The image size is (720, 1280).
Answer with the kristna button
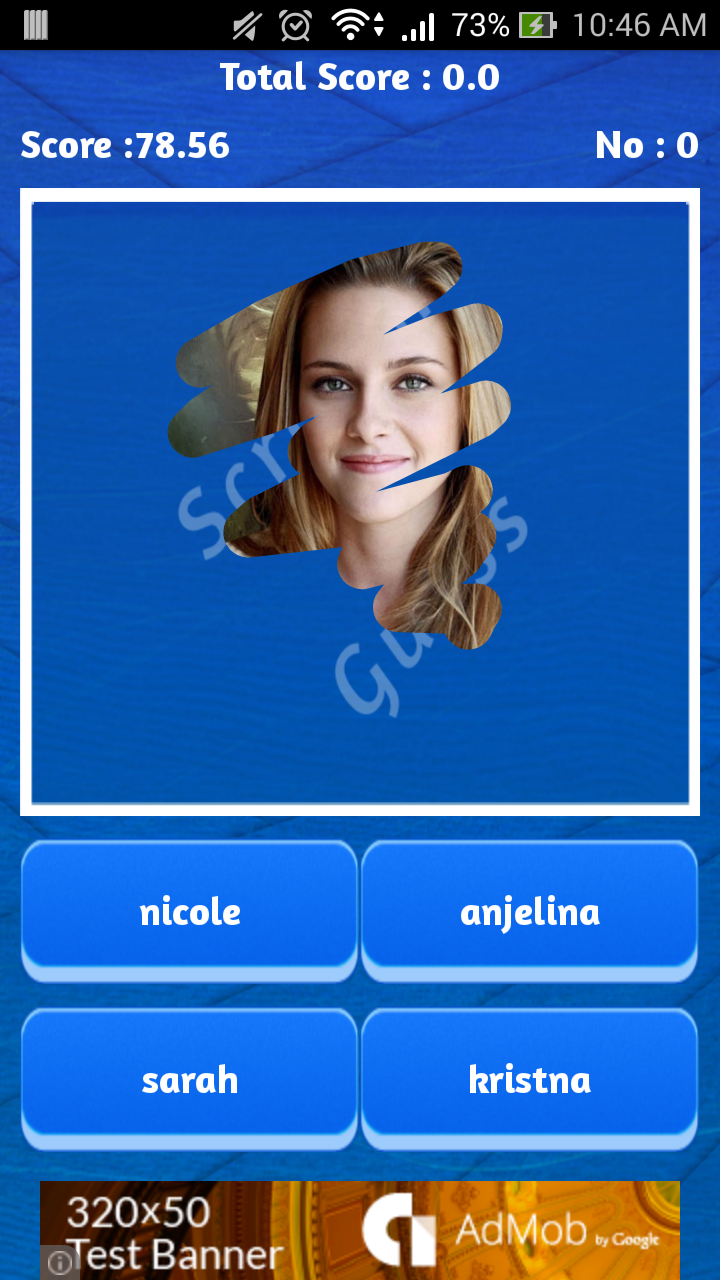pos(529,1078)
